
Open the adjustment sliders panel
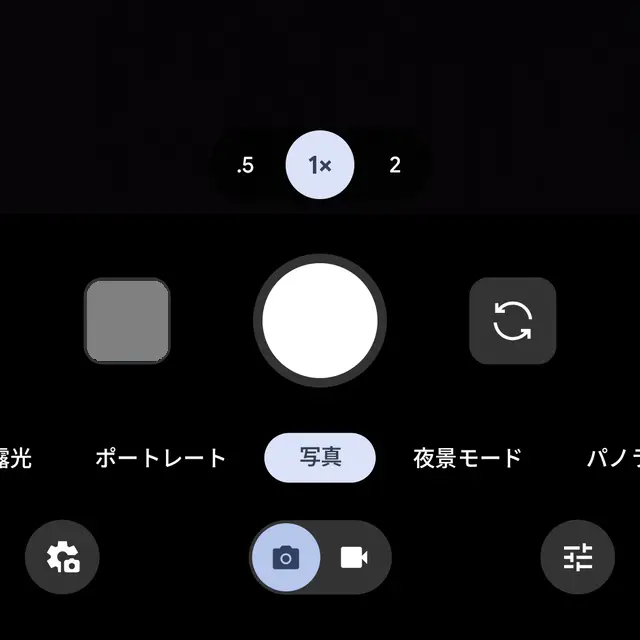tap(577, 557)
